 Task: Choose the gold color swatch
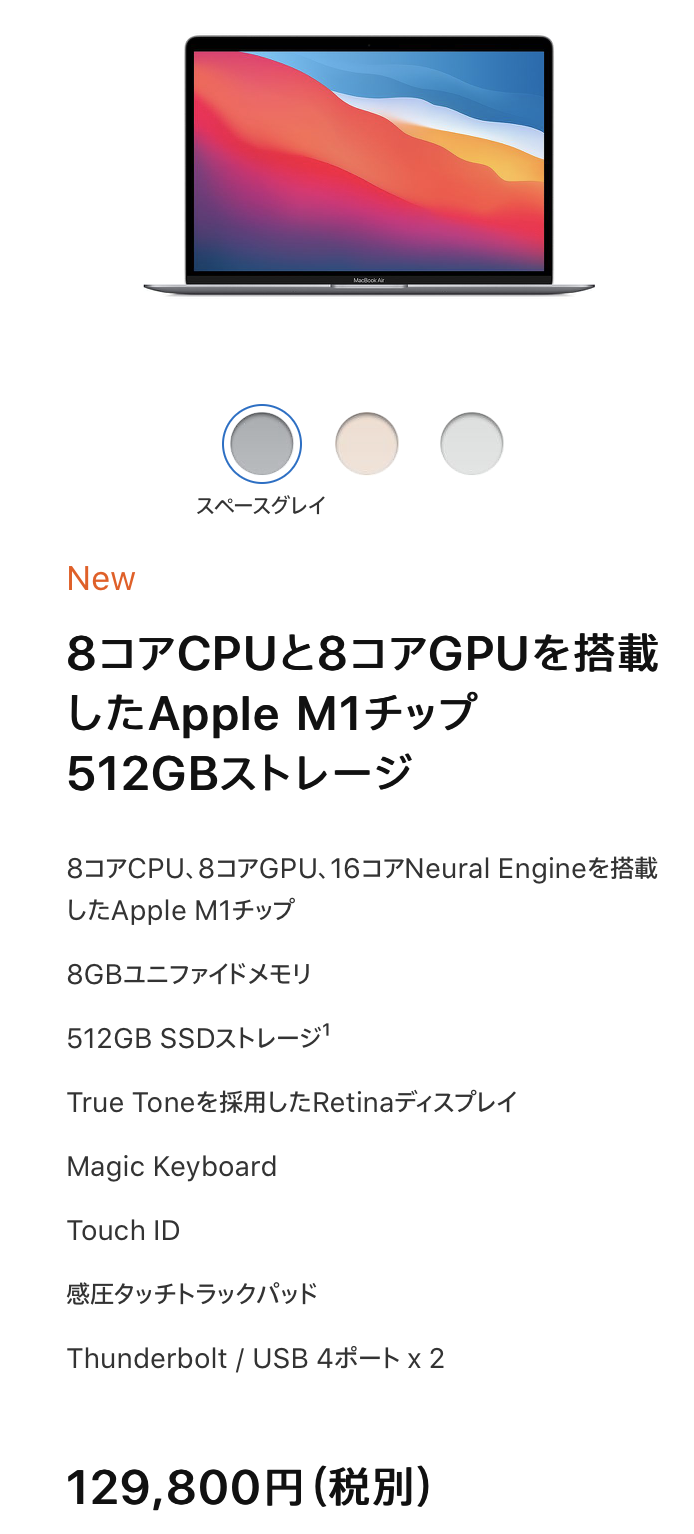pyautogui.click(x=367, y=443)
